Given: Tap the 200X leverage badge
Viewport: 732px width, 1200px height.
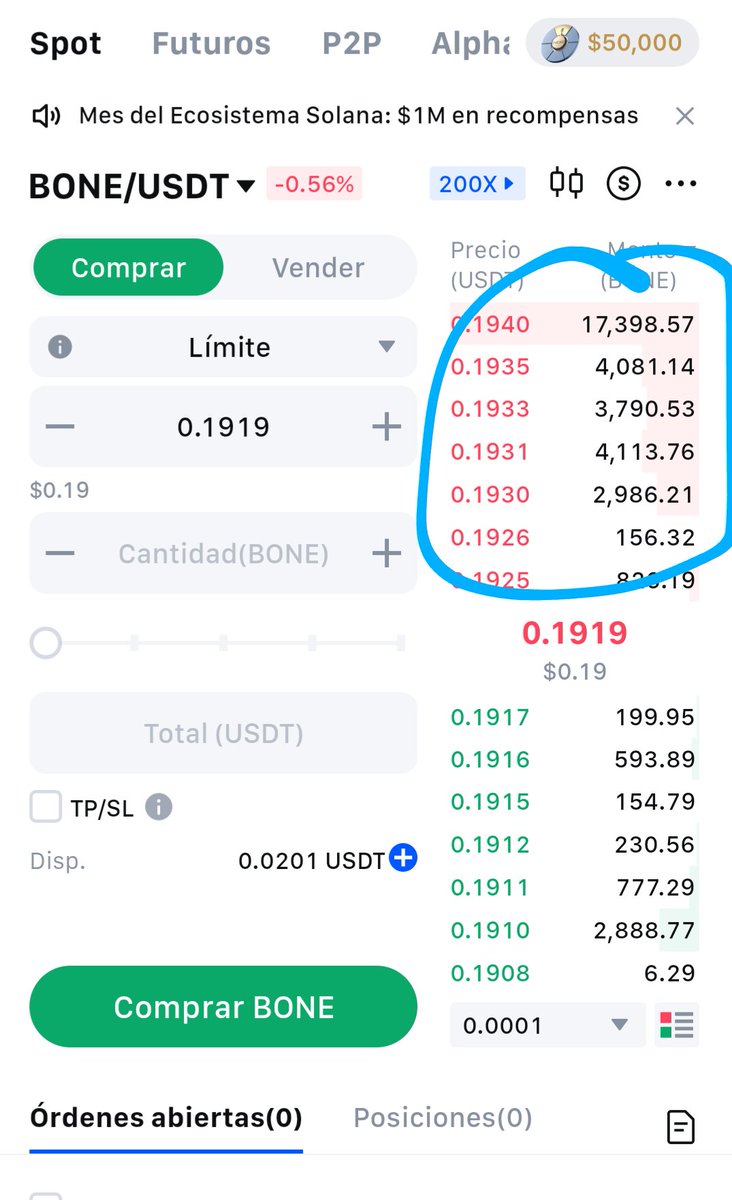Looking at the screenshot, I should (x=477, y=184).
